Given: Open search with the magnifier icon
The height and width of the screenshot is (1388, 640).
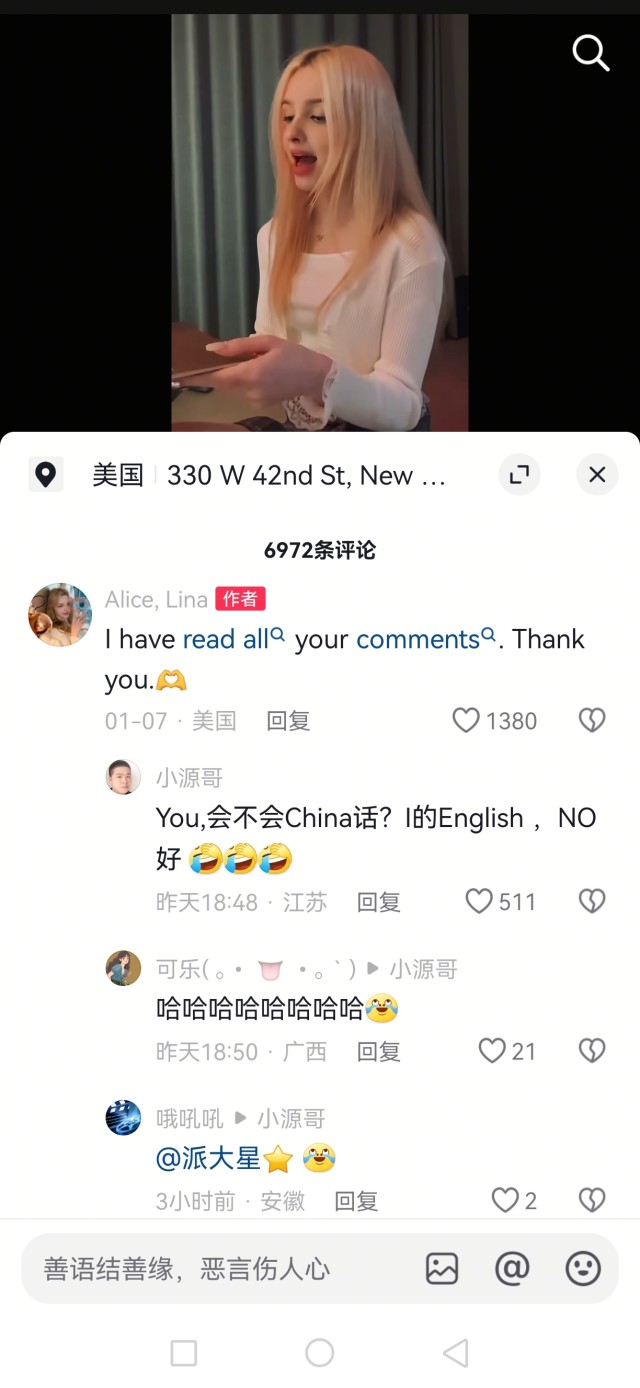Looking at the screenshot, I should point(590,52).
